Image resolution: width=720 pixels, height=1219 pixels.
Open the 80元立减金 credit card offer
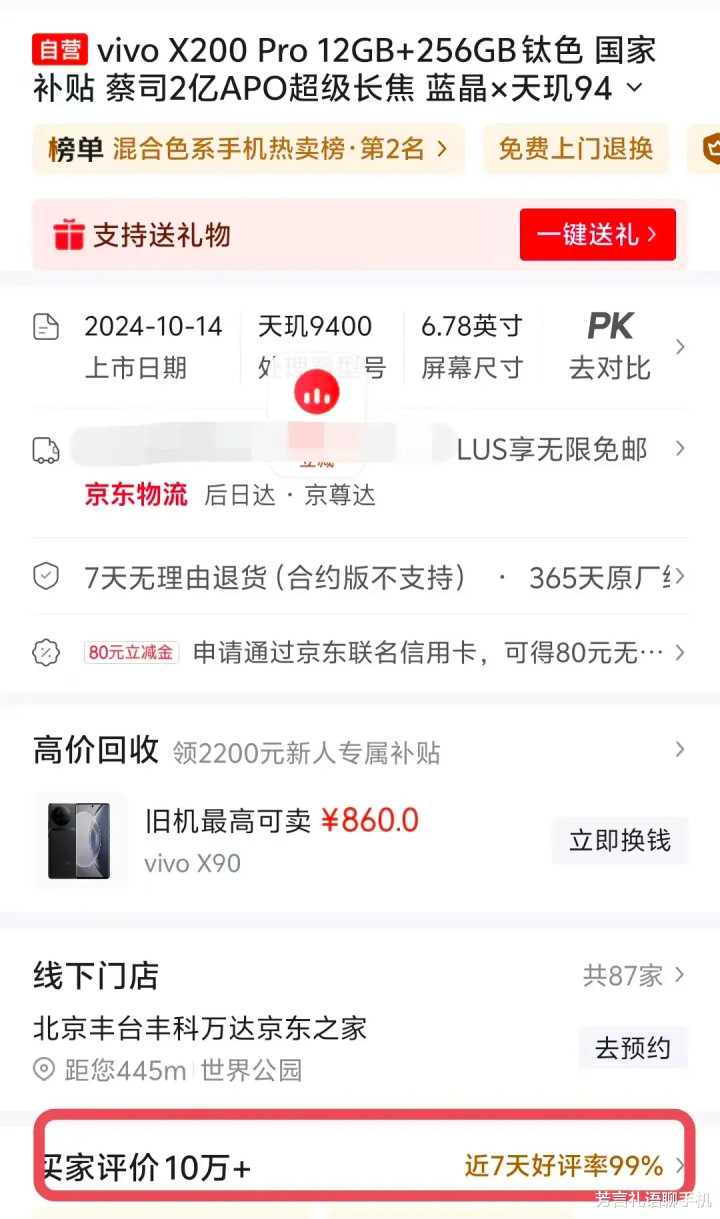click(380, 653)
